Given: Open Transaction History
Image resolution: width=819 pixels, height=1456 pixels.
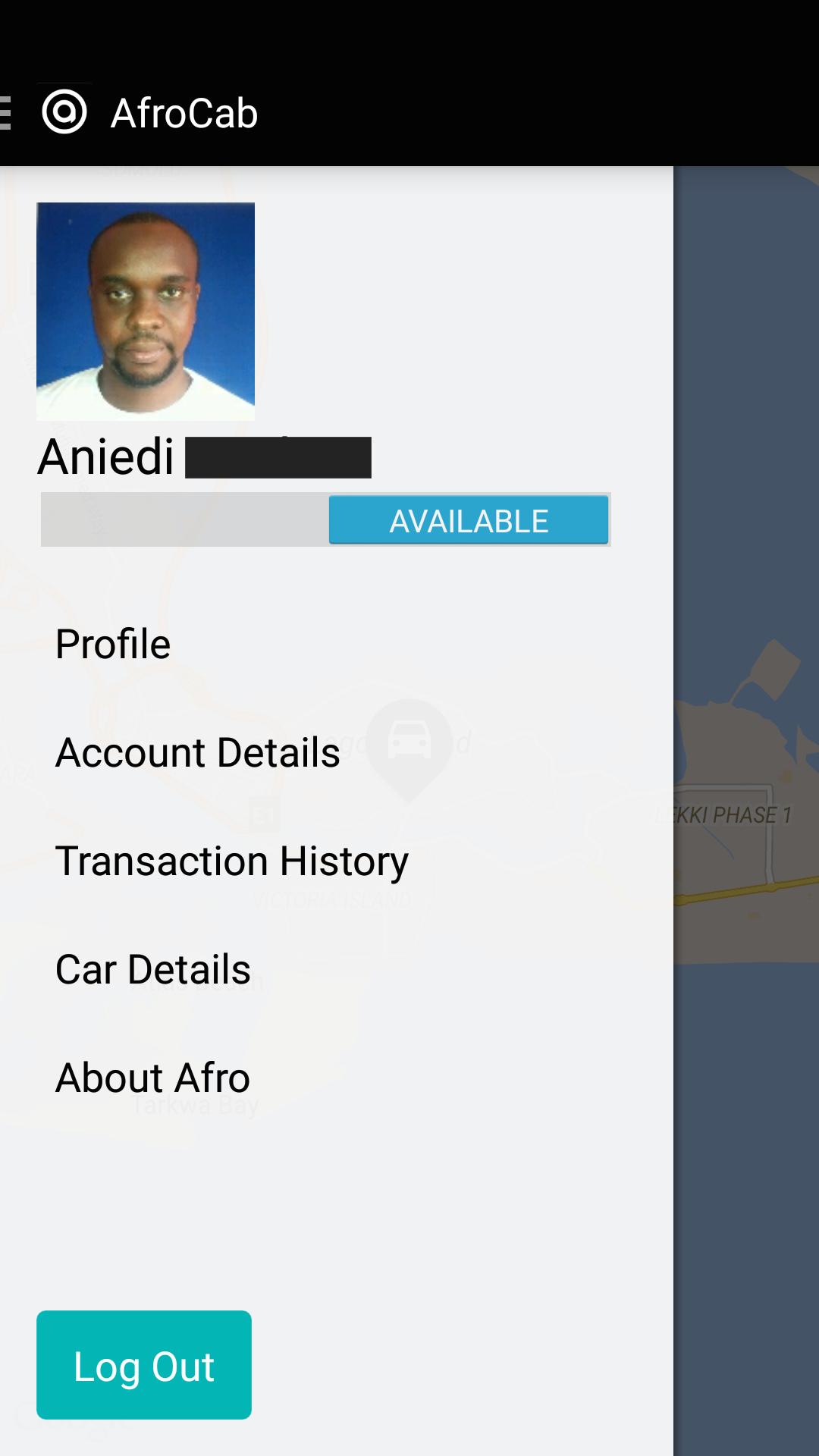Looking at the screenshot, I should [231, 861].
